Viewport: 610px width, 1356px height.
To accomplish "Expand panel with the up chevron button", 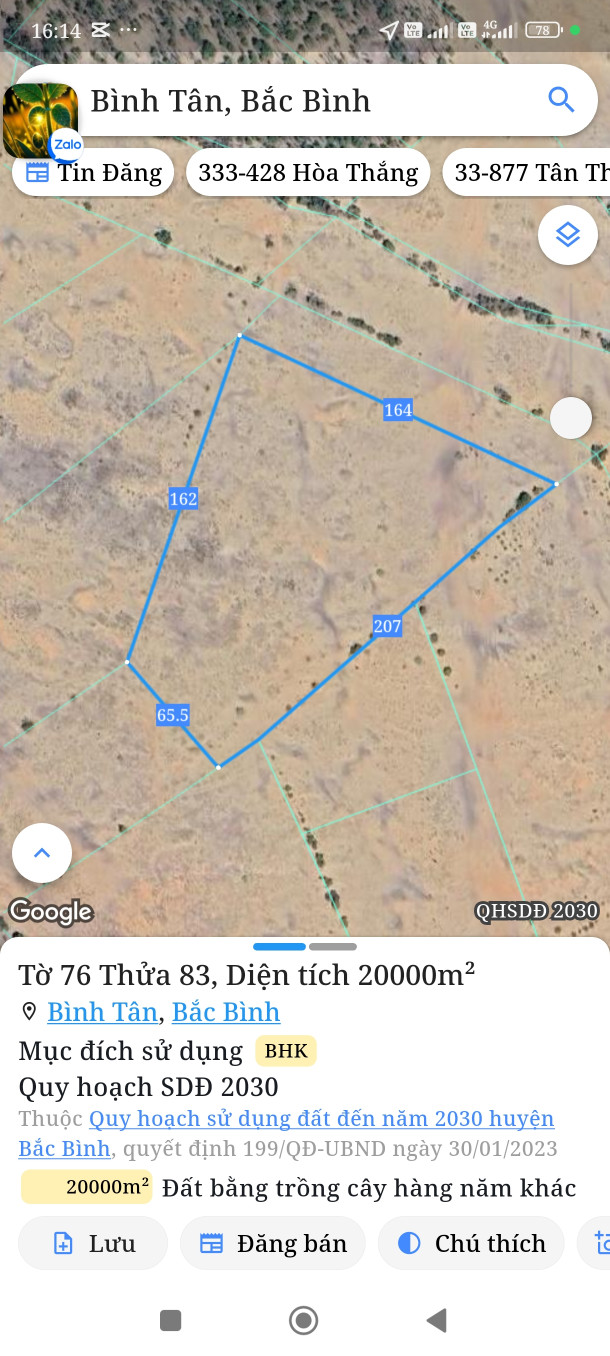I will click(42, 853).
